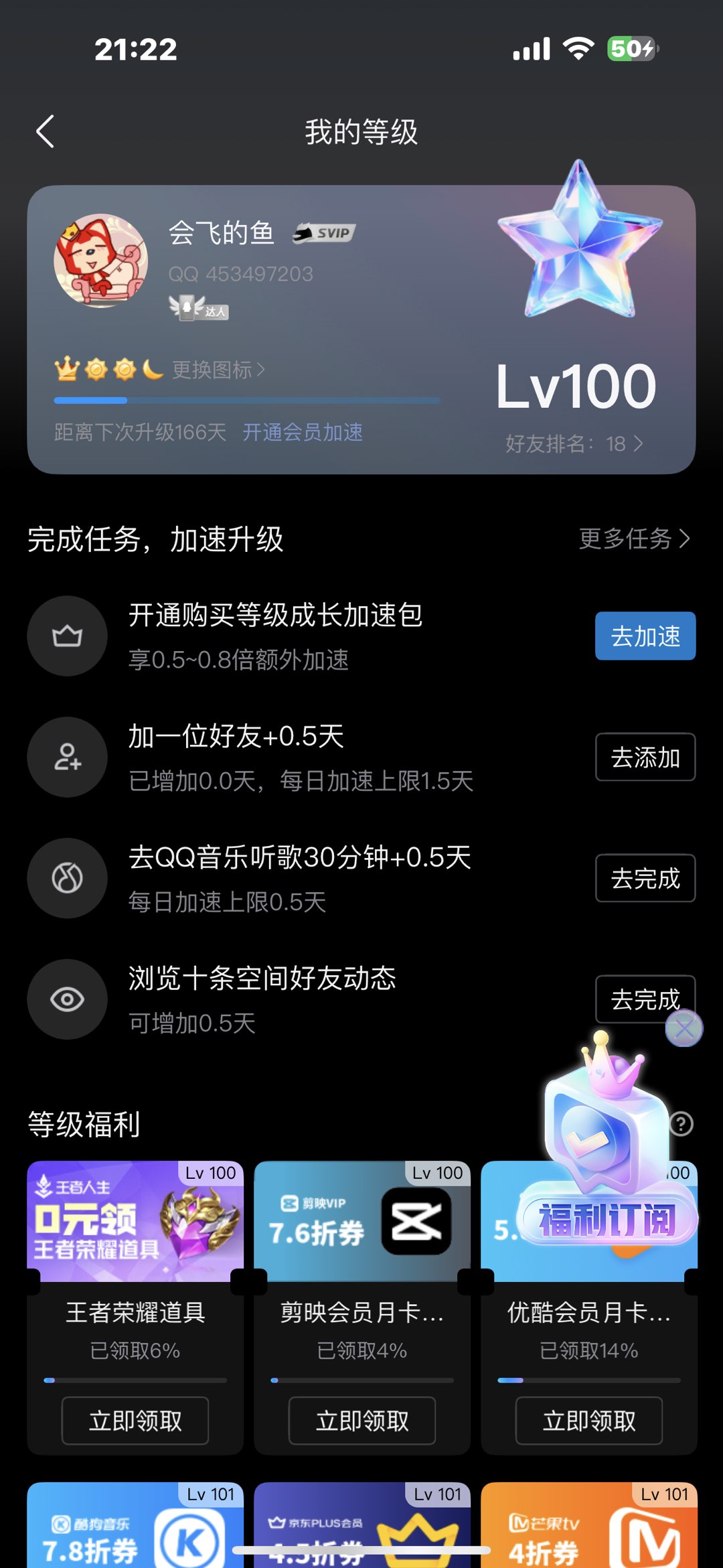Viewport: 723px width, 1568px height.
Task: Tap 去完成 for QQ音乐 listening task
Action: tap(645, 879)
